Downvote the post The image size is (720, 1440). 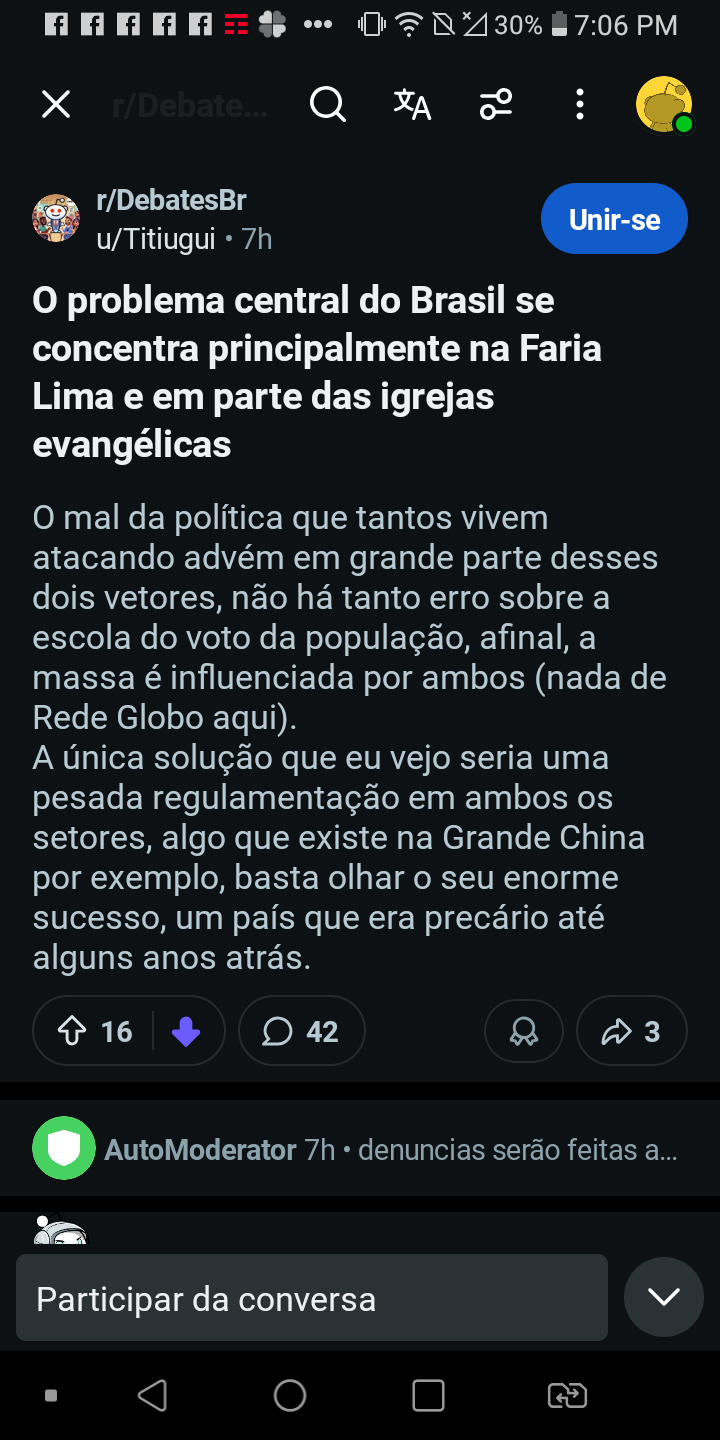(186, 1031)
